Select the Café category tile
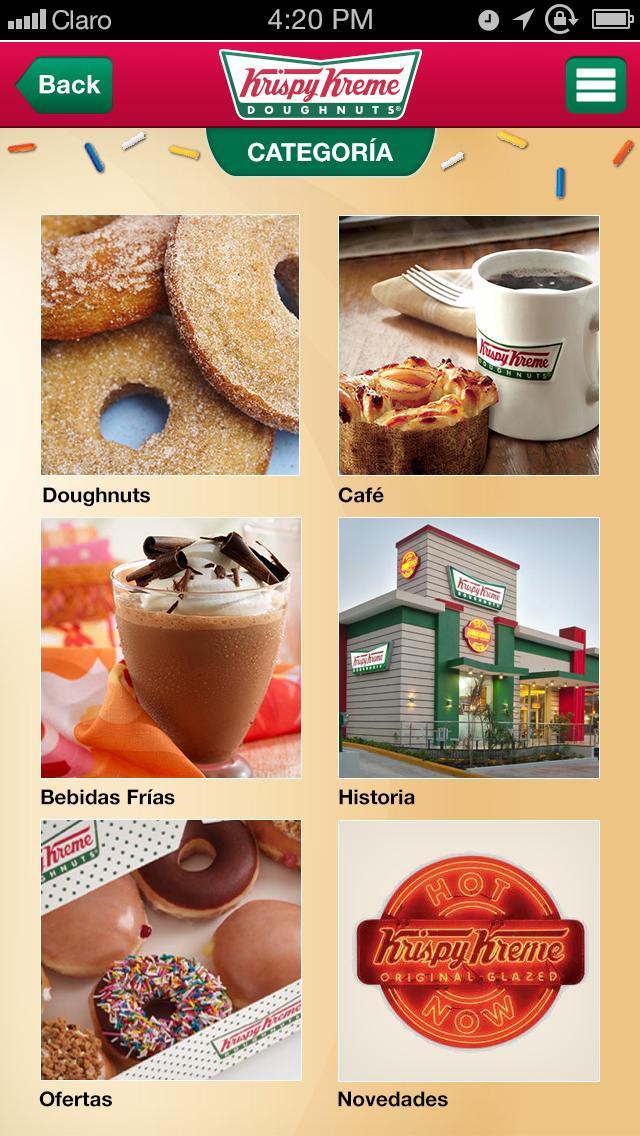 469,345
